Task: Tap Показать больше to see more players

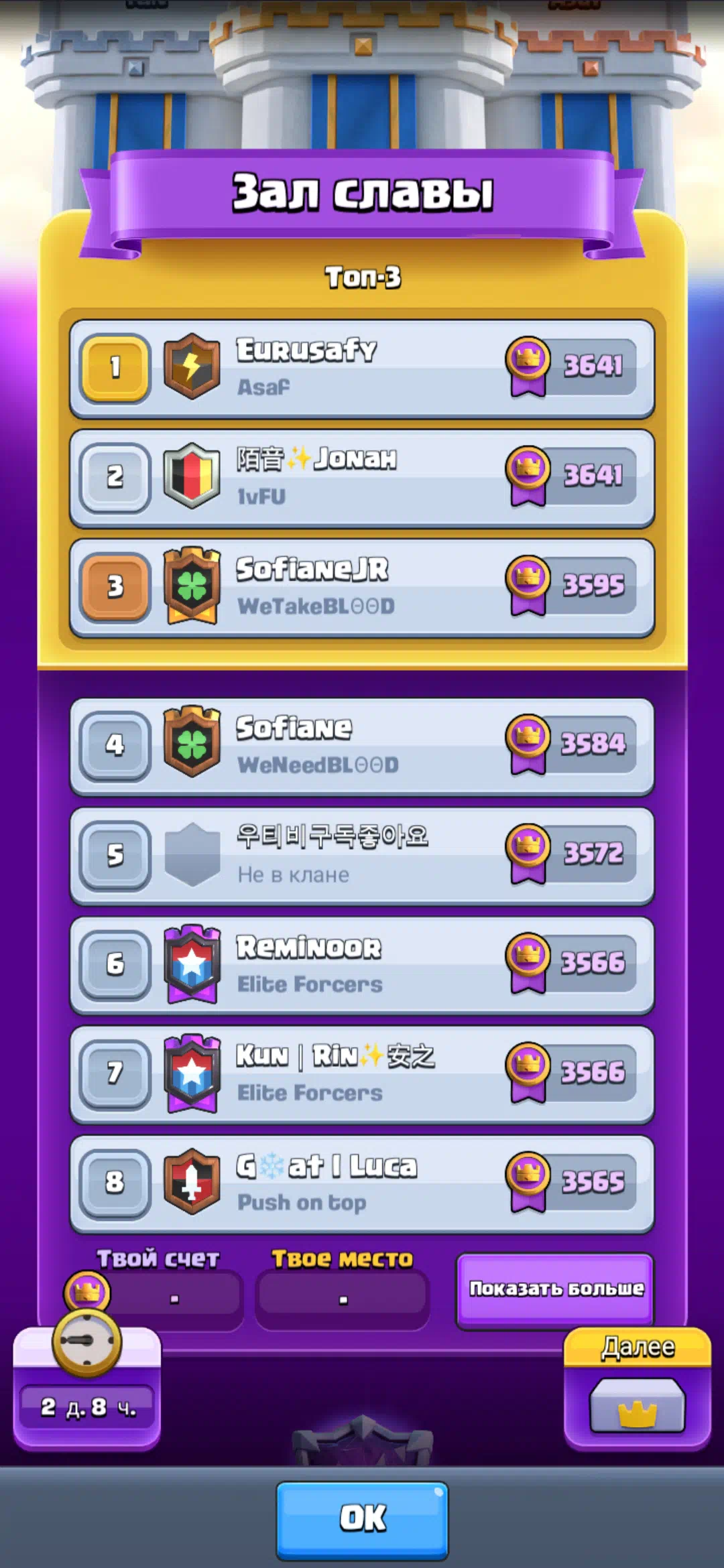Action: (x=555, y=1289)
